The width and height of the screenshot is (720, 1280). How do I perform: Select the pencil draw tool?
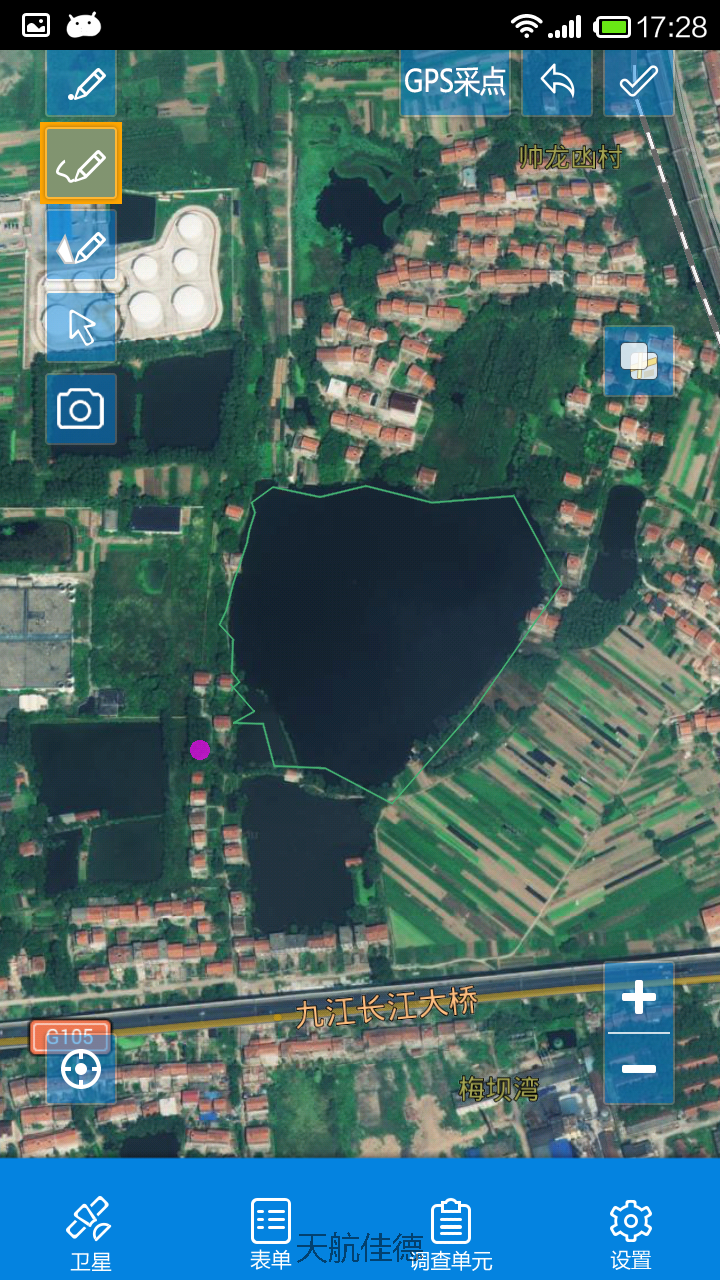click(x=81, y=84)
